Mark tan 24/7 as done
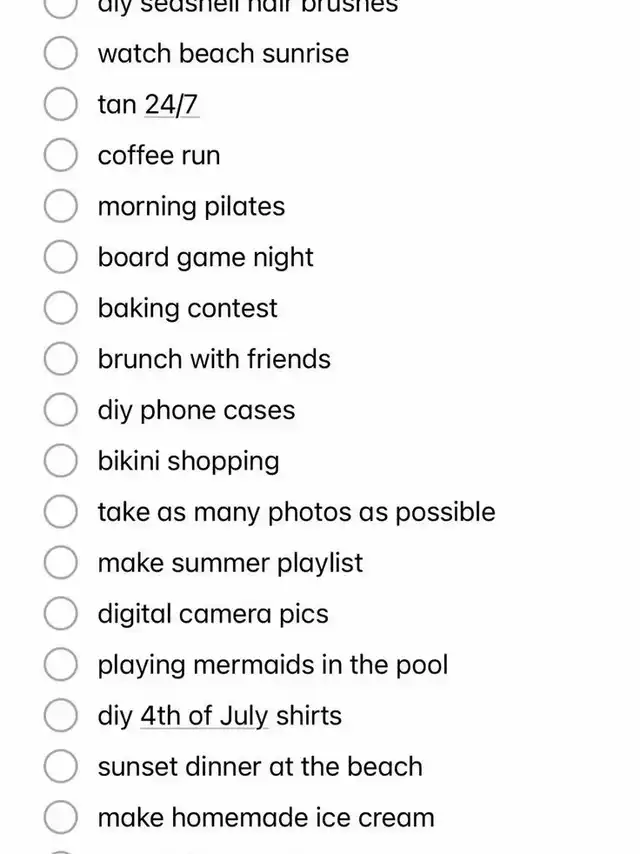640x854 pixels. click(x=61, y=104)
